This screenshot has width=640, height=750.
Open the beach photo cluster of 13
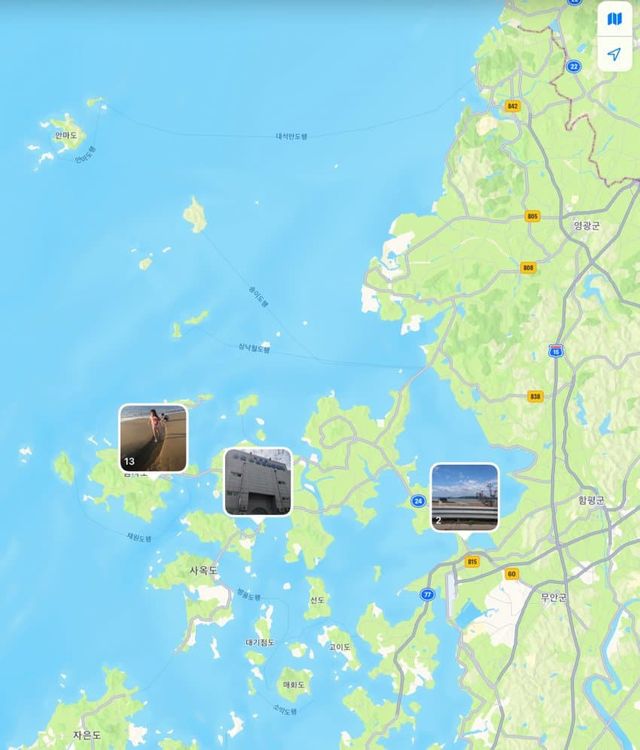[x=153, y=438]
